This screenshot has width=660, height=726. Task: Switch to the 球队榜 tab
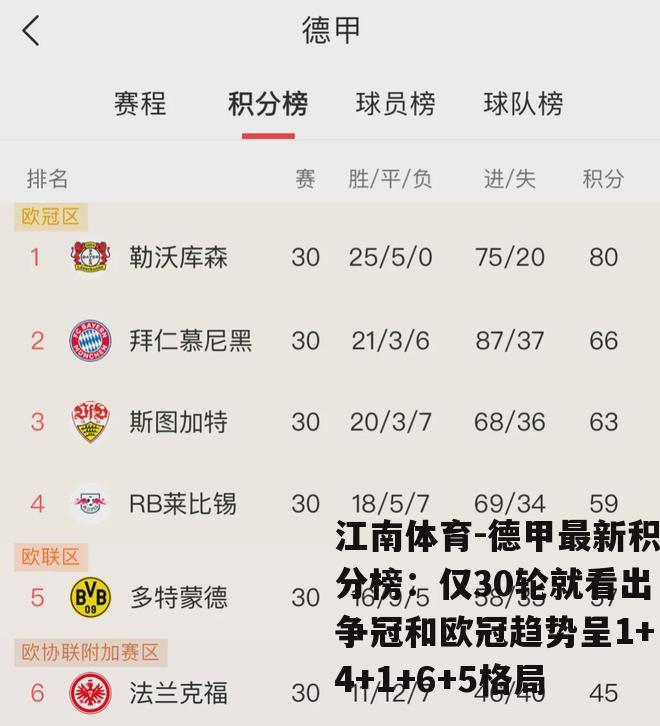pos(523,104)
